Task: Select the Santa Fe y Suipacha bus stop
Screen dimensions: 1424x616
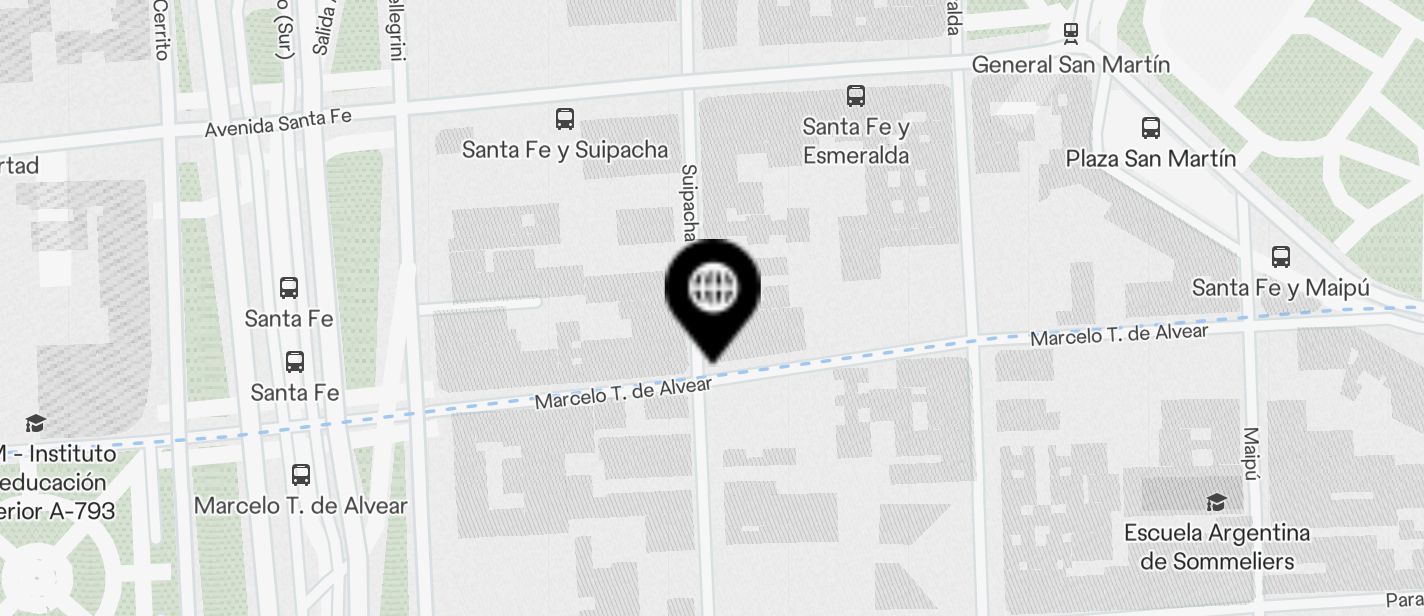Action: [565, 120]
